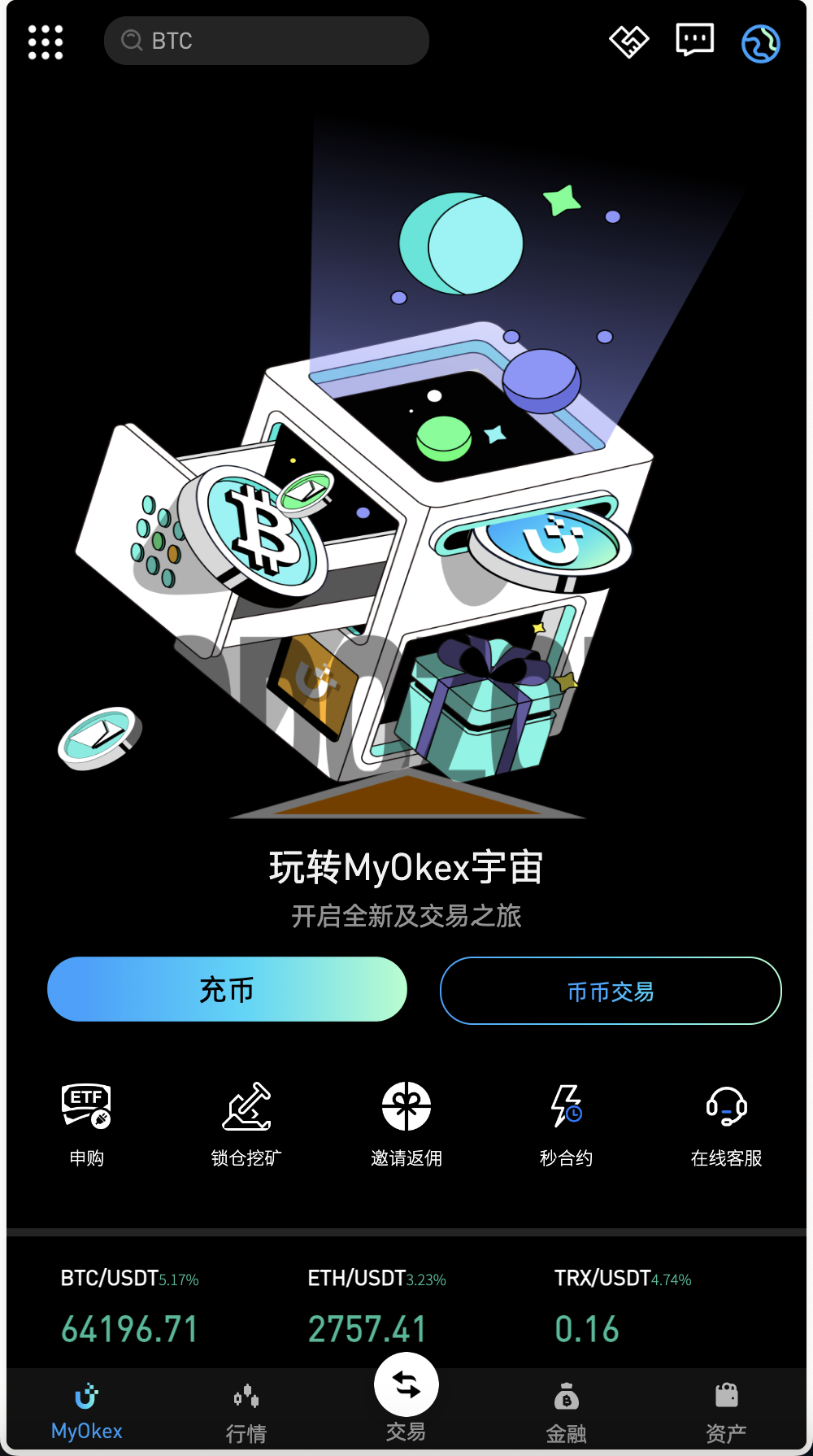The image size is (813, 1456).
Task: Tap the BTC search box
Action: click(x=266, y=41)
